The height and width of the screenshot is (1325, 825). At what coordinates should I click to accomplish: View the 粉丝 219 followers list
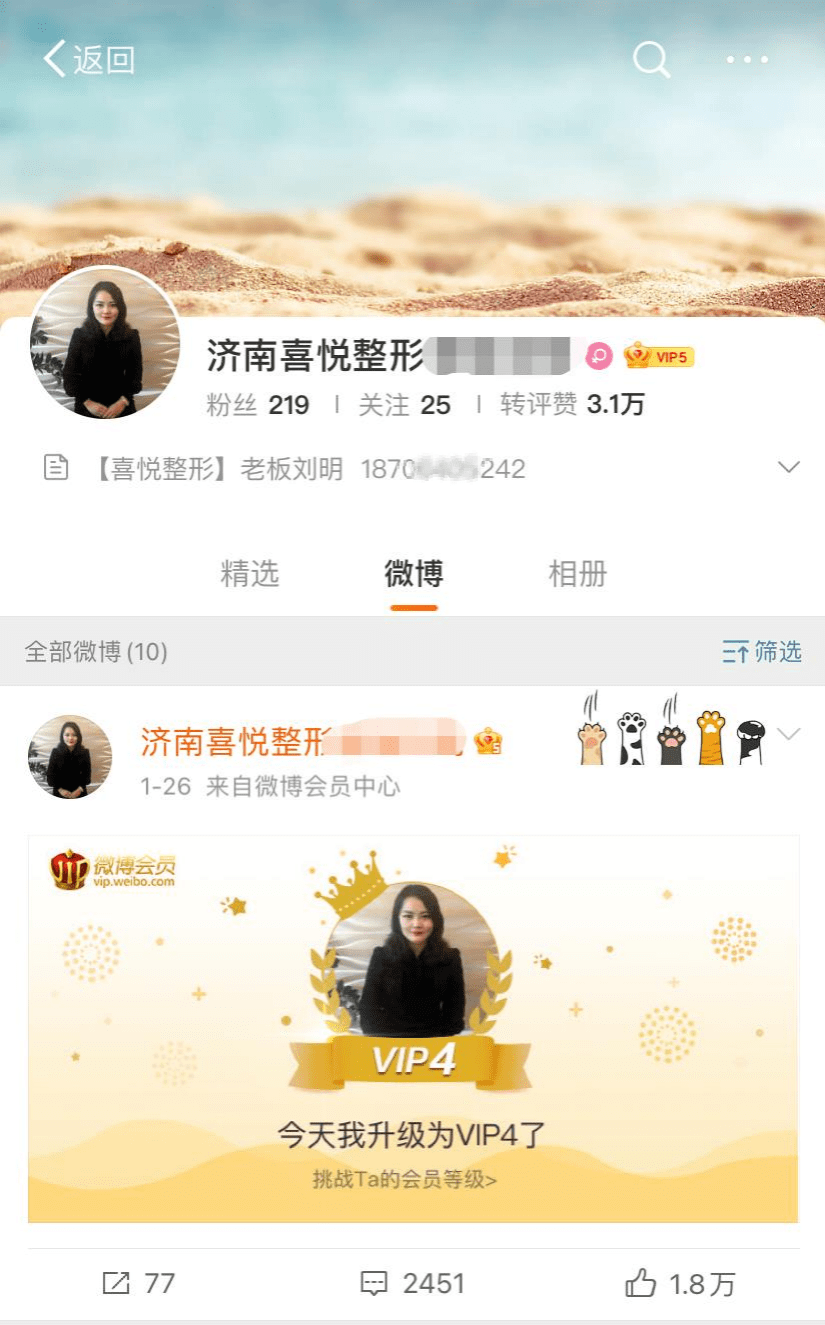tap(258, 405)
